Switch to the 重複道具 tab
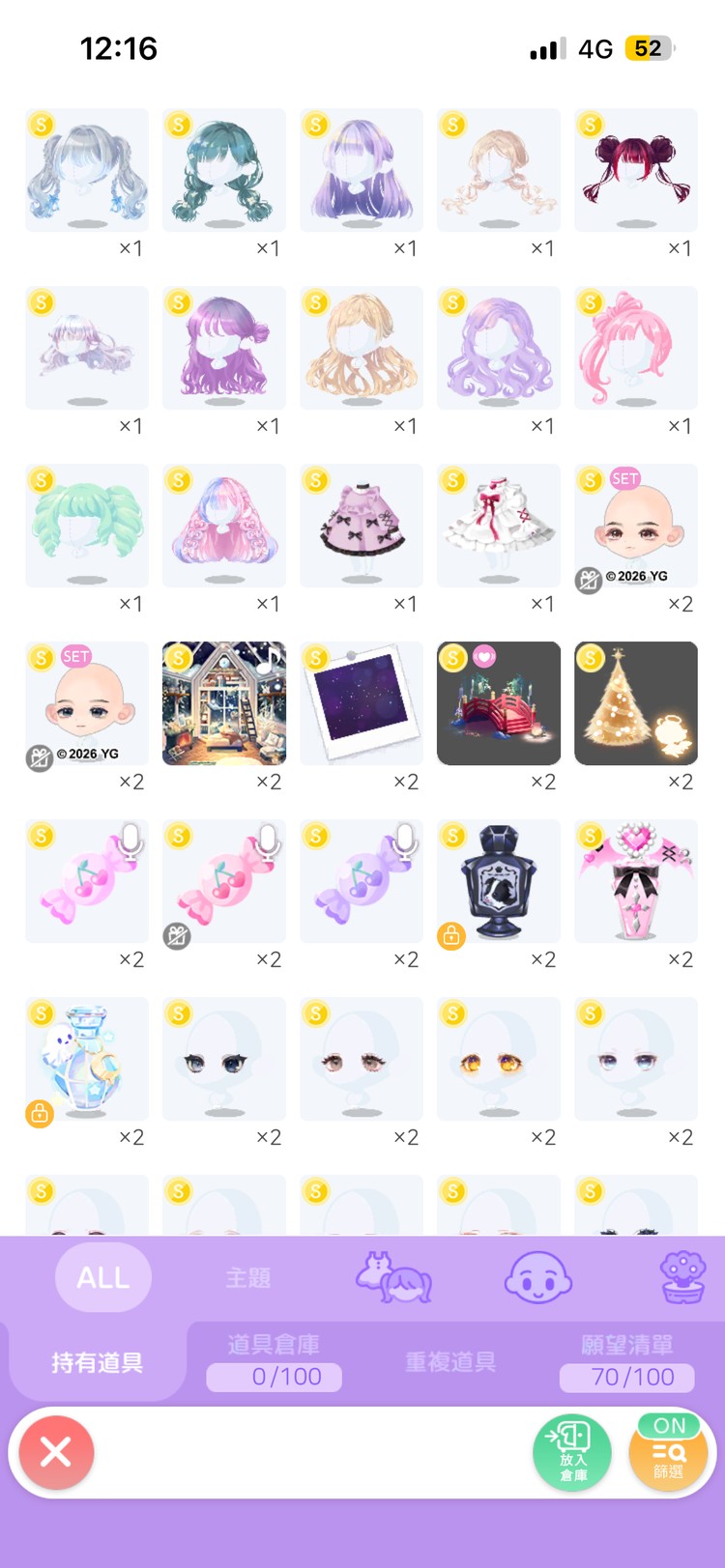725x1568 pixels. (450, 1362)
